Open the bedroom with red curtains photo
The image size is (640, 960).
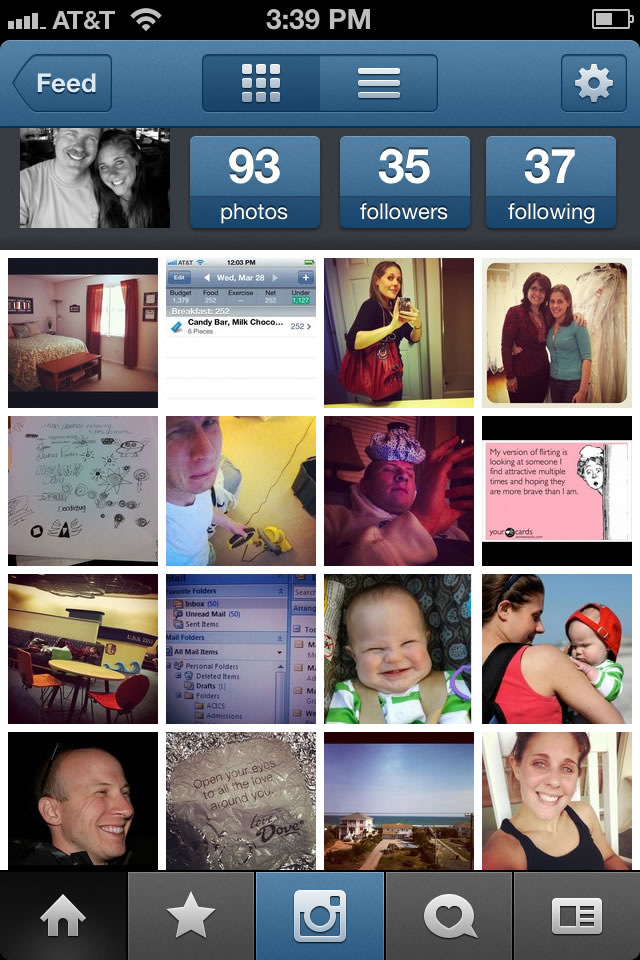click(83, 333)
